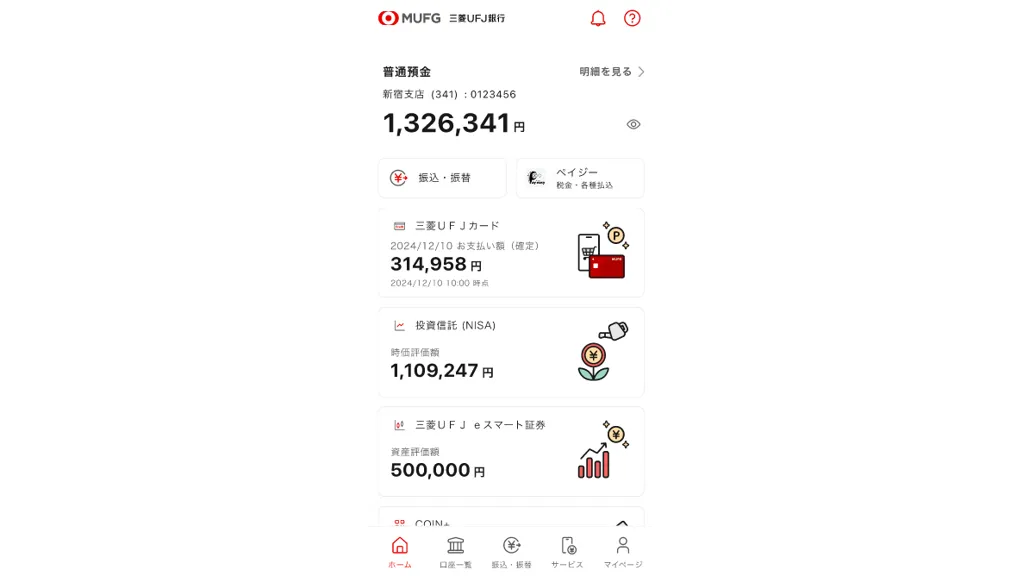Switch to the ホーム tab

(x=399, y=551)
